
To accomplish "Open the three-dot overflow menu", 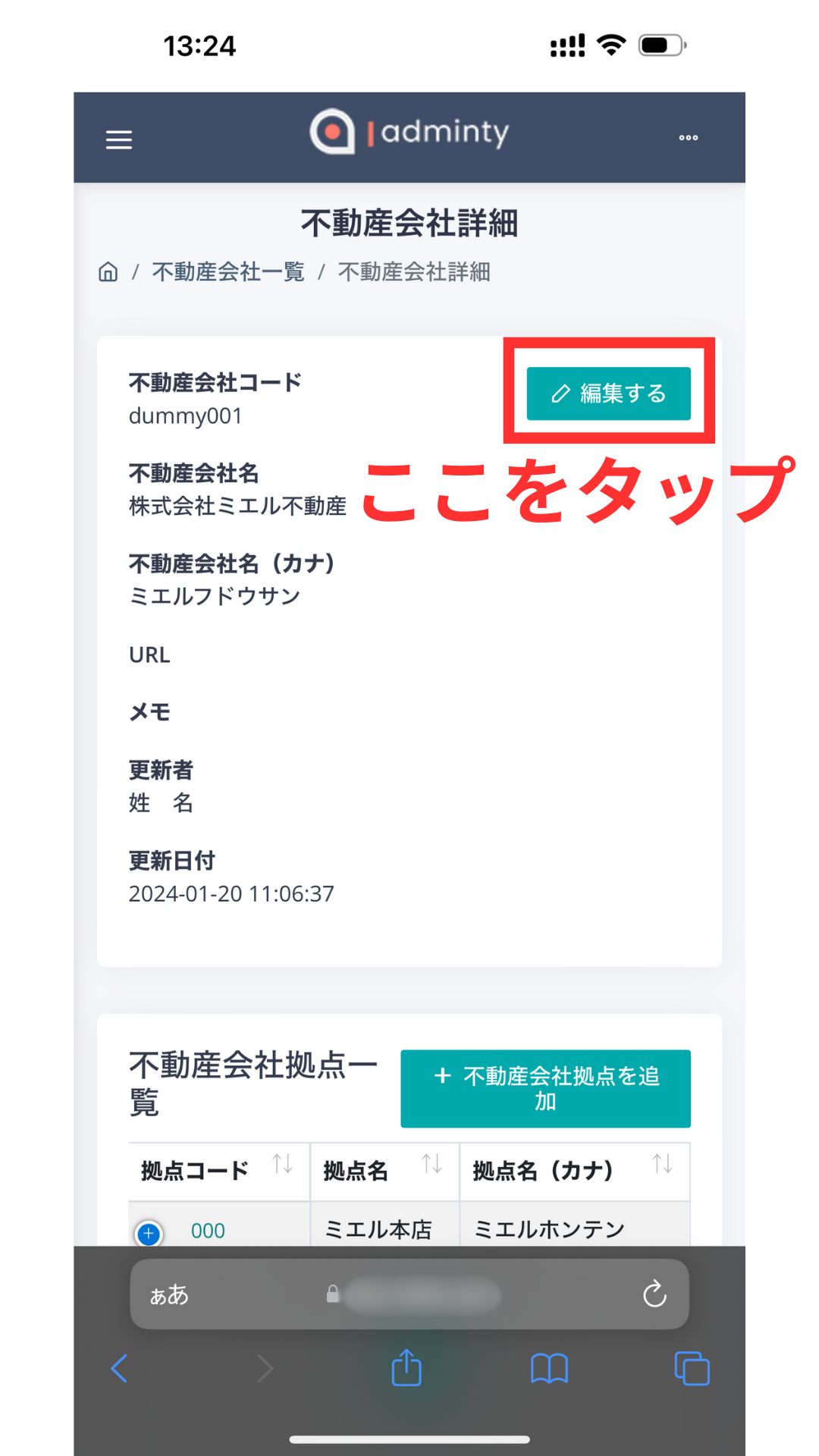I will coord(688,138).
